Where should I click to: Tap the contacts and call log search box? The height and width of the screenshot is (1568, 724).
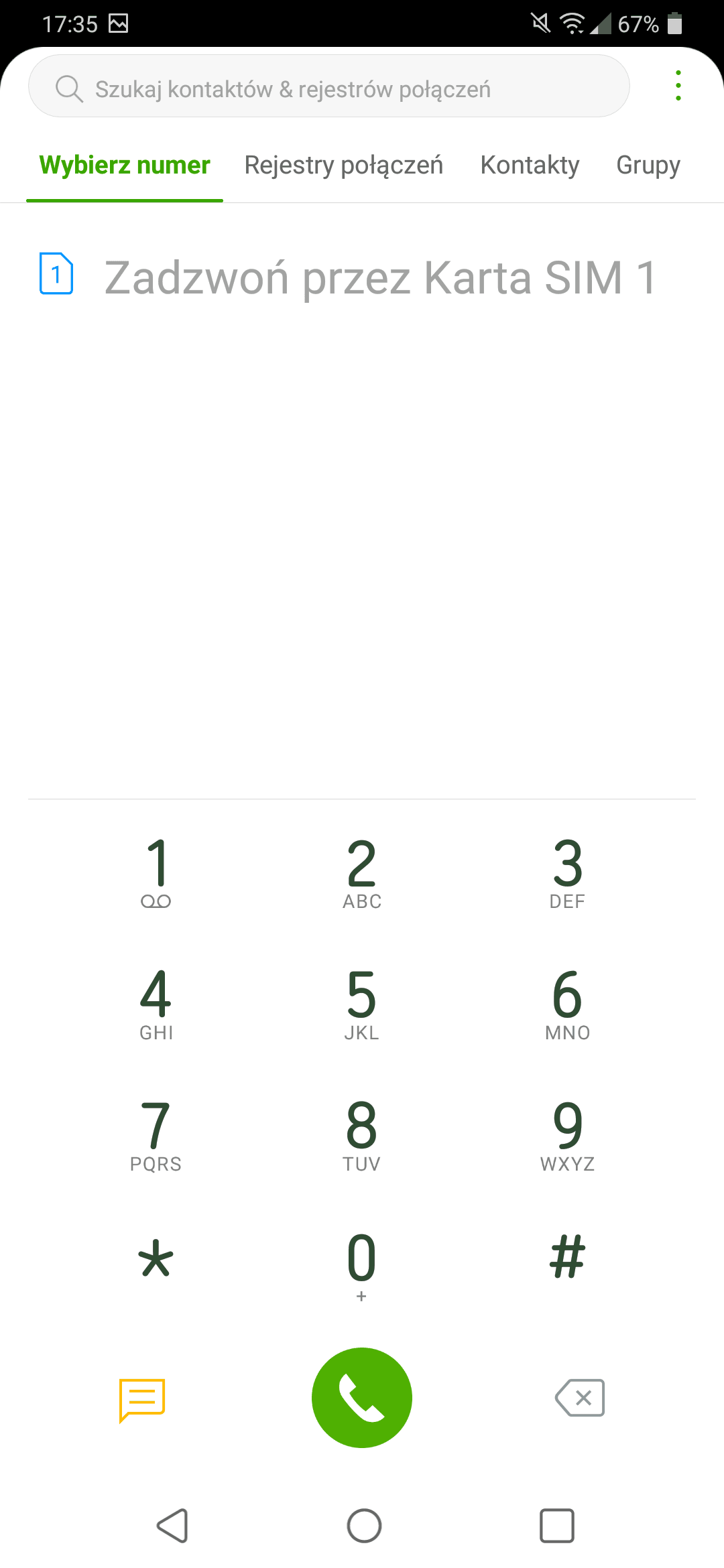click(328, 88)
